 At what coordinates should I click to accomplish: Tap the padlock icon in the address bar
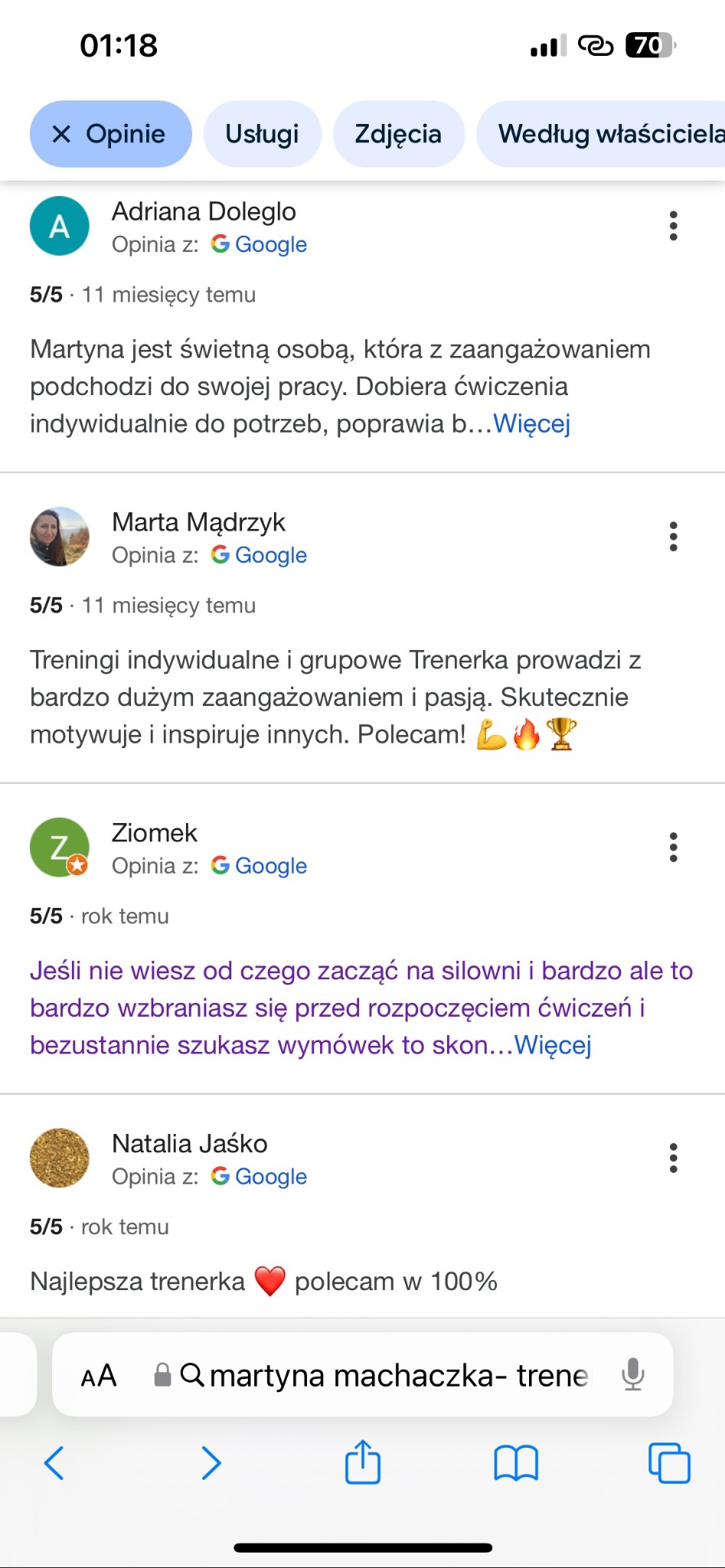click(162, 1374)
